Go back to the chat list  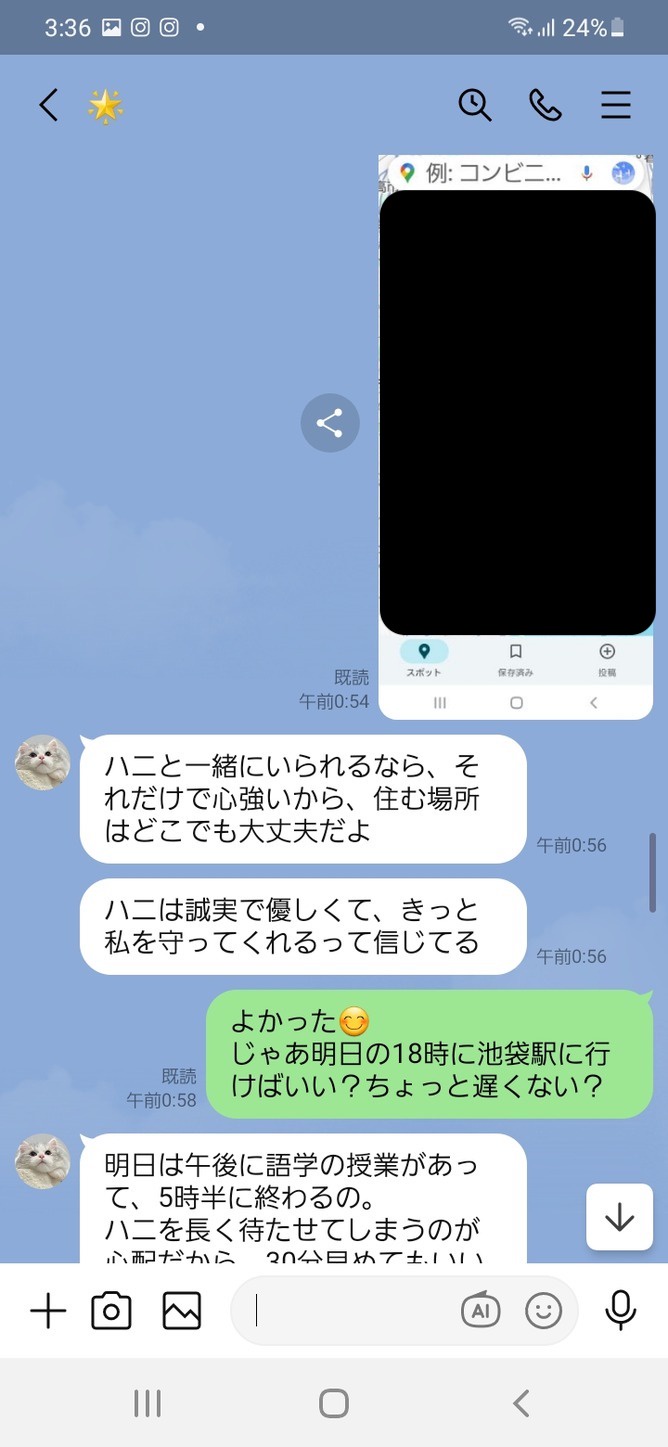[x=48, y=105]
